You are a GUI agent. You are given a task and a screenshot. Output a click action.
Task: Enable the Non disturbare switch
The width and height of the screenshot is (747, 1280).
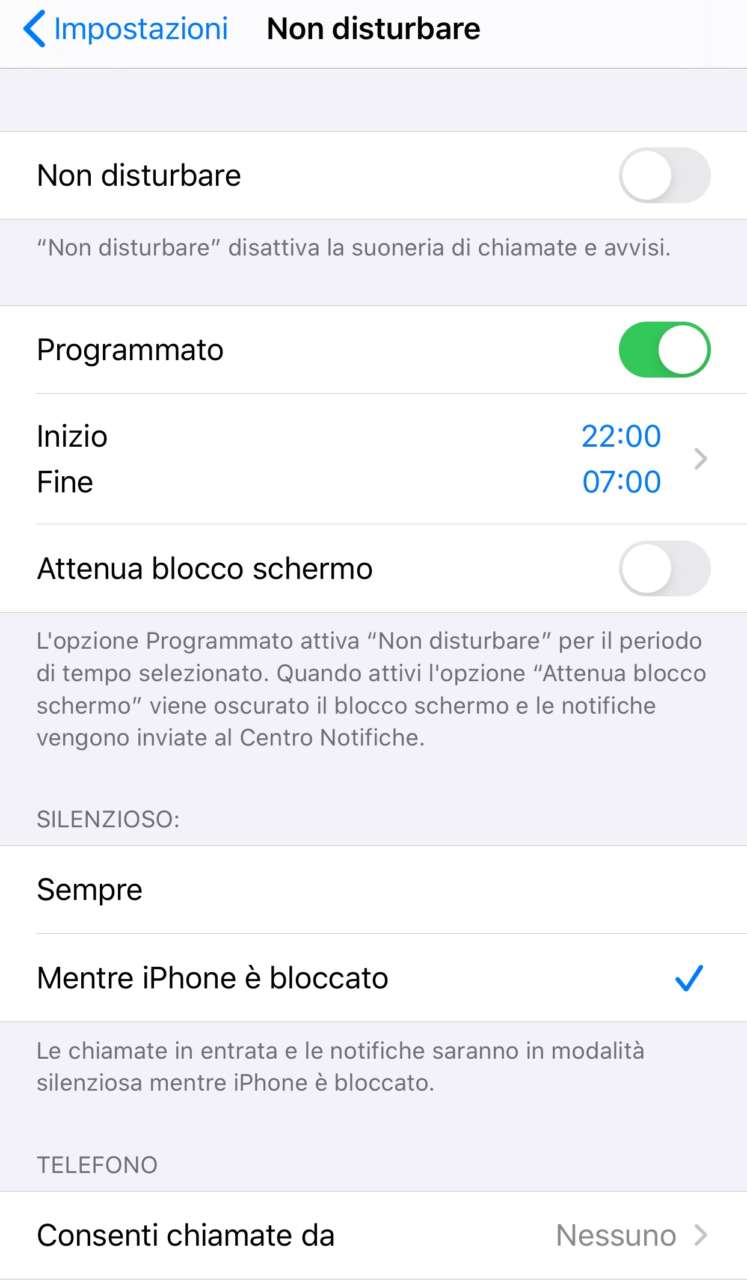(x=664, y=176)
